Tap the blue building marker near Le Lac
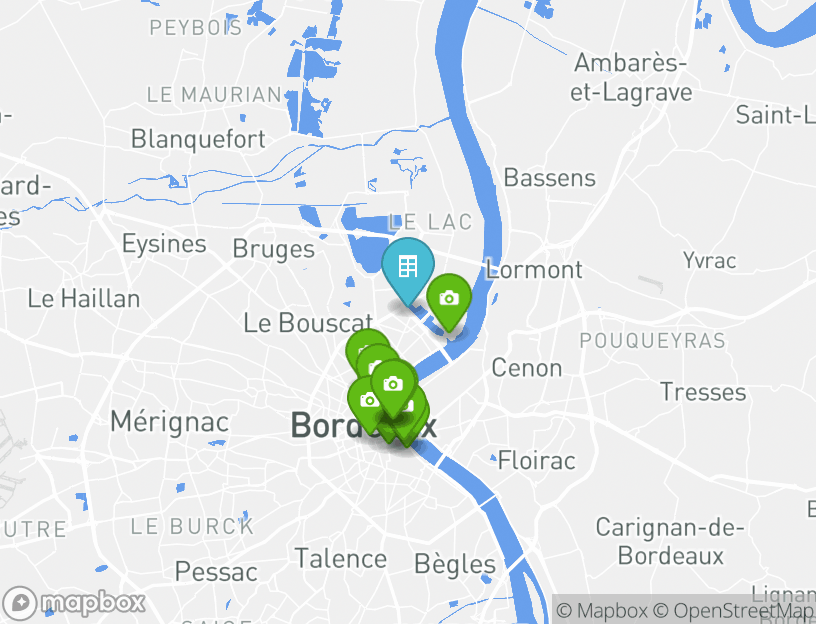 point(408,267)
